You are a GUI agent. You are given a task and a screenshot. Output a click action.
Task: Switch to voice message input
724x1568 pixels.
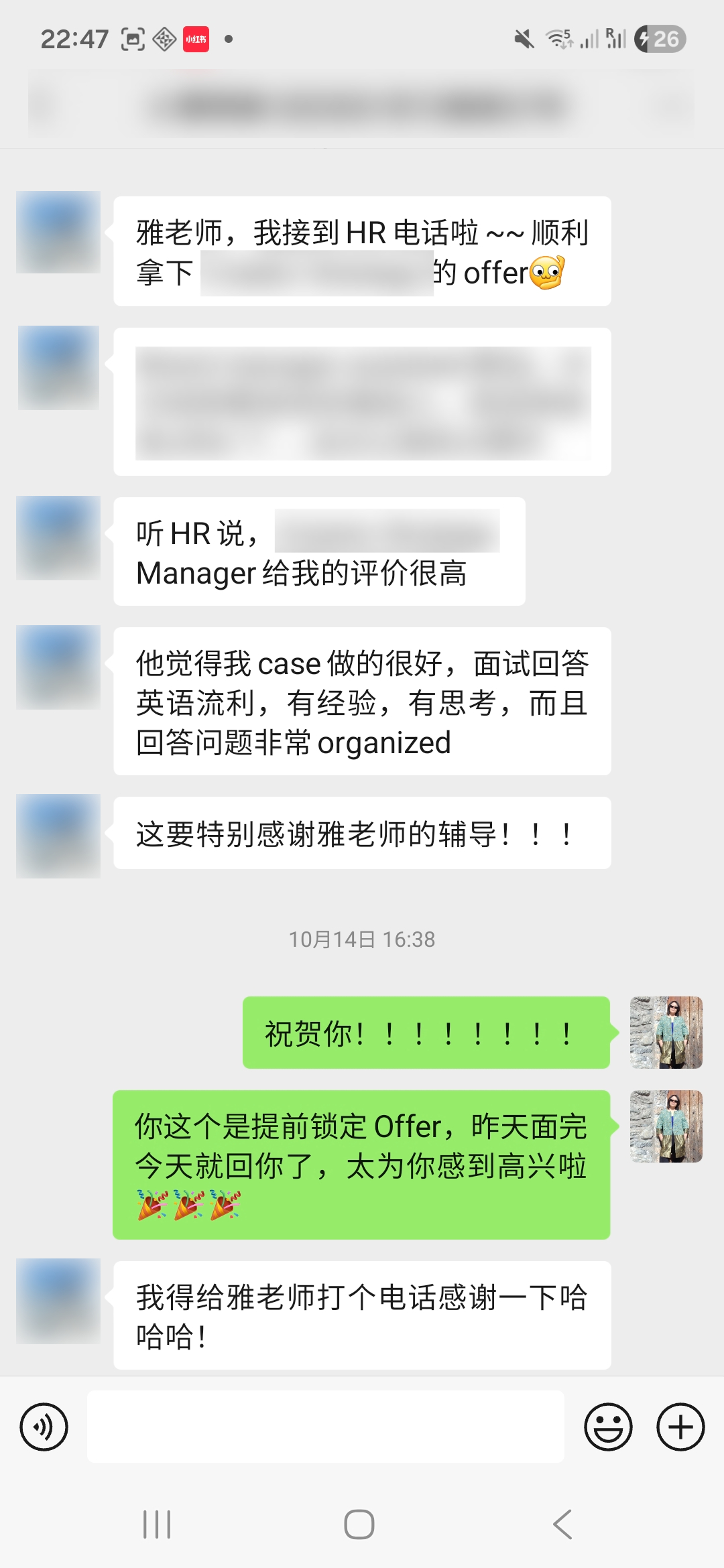tap(44, 1427)
